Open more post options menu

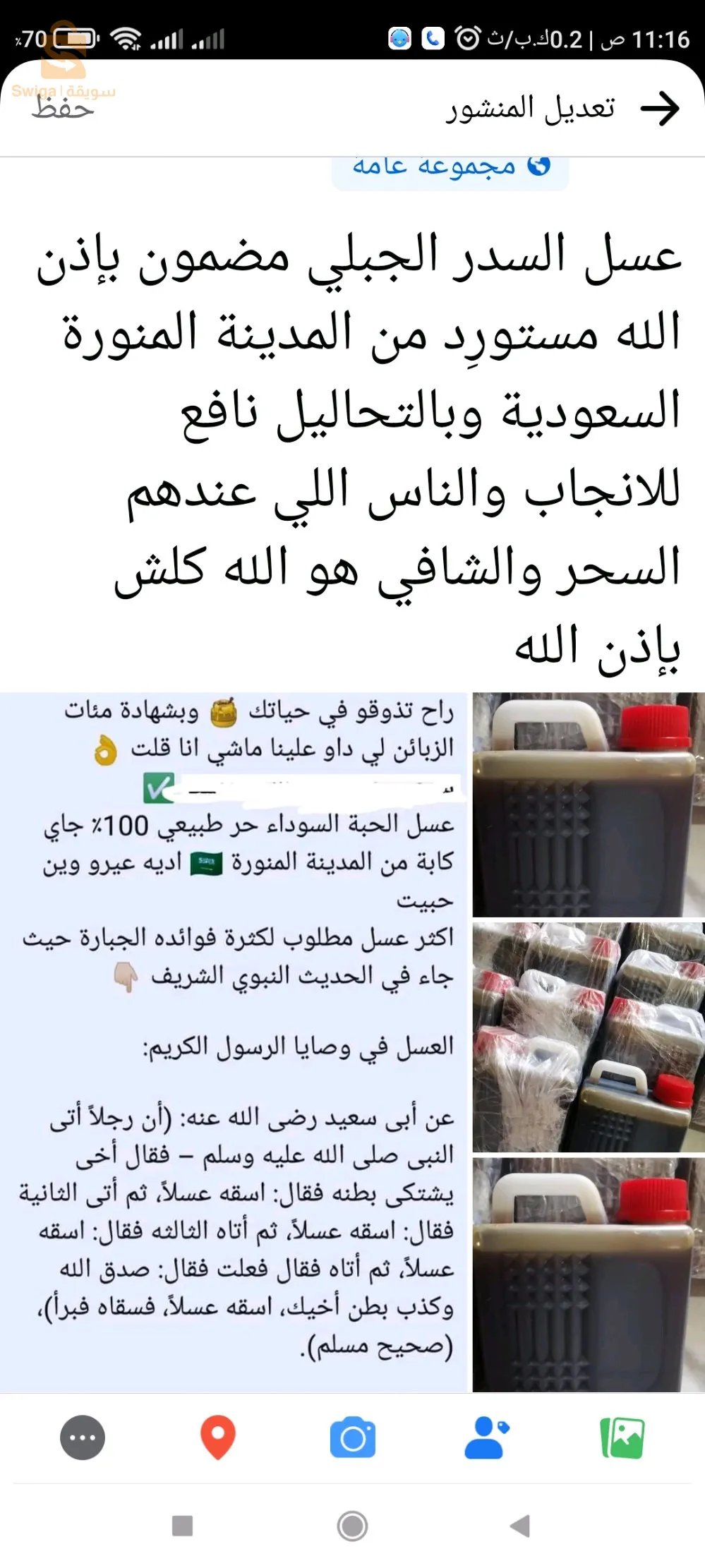83,1437
